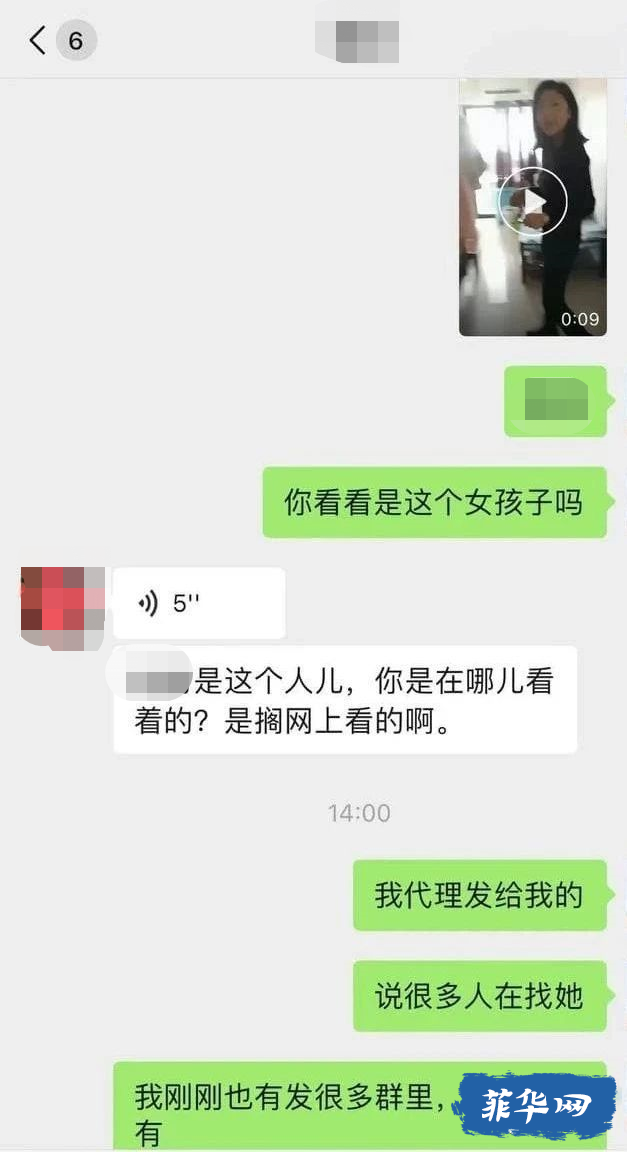Open the sender's profile avatar
The height and width of the screenshot is (1152, 627).
click(62, 605)
